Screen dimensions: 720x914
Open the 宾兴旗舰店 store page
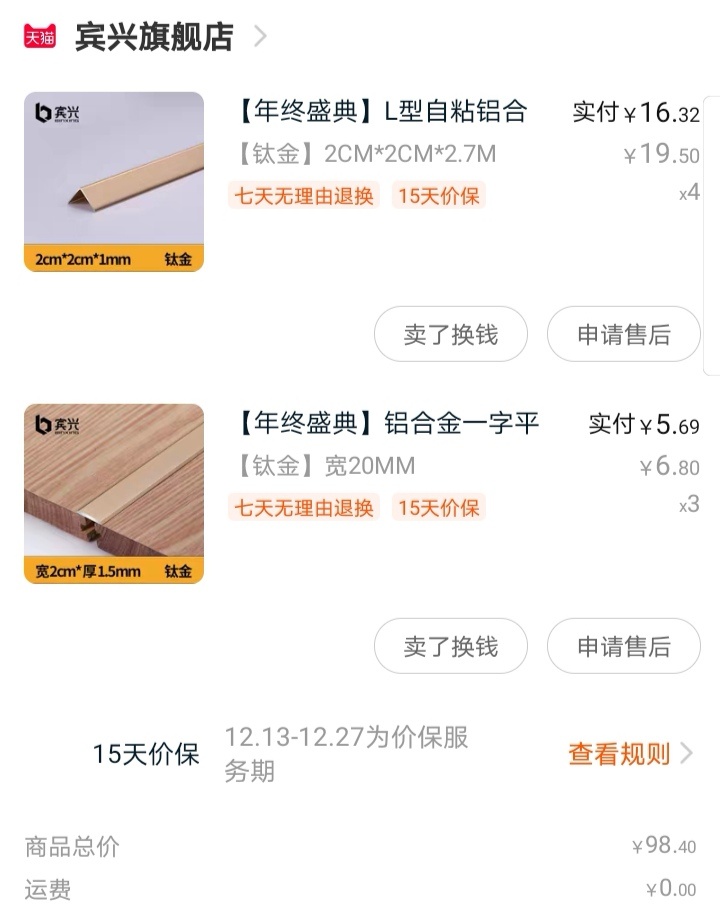tap(153, 37)
